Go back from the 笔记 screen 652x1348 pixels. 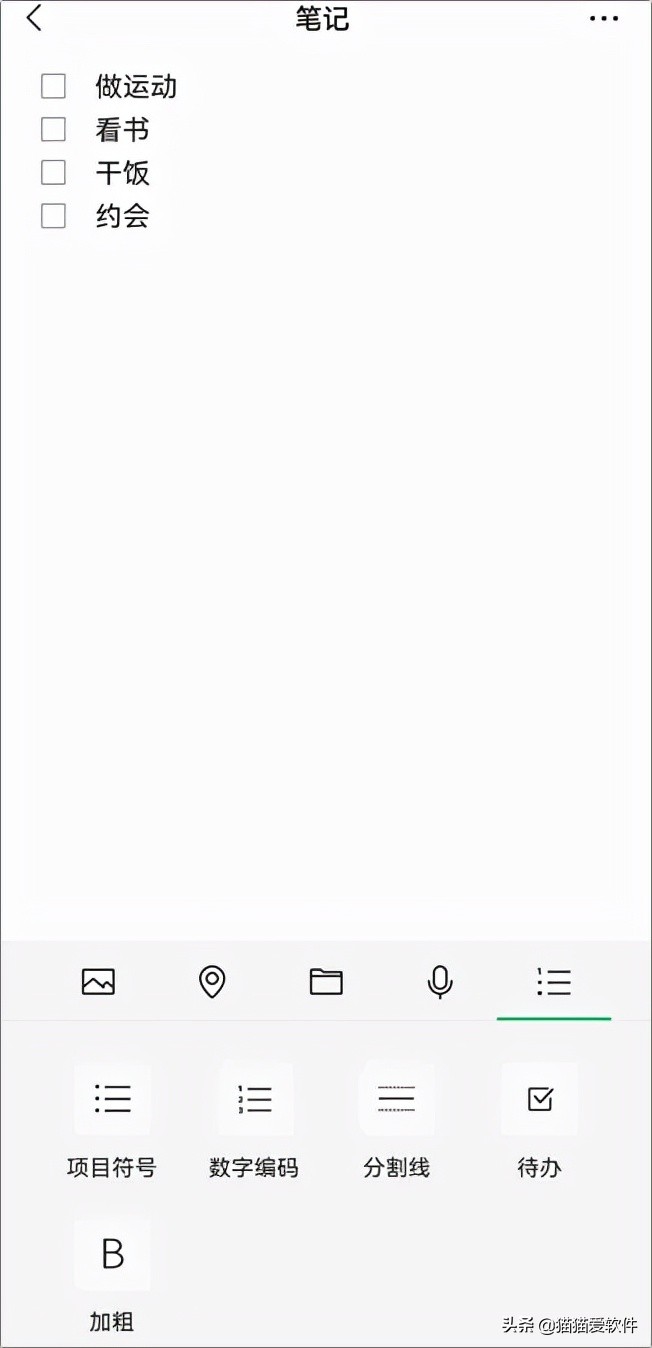coord(35,18)
